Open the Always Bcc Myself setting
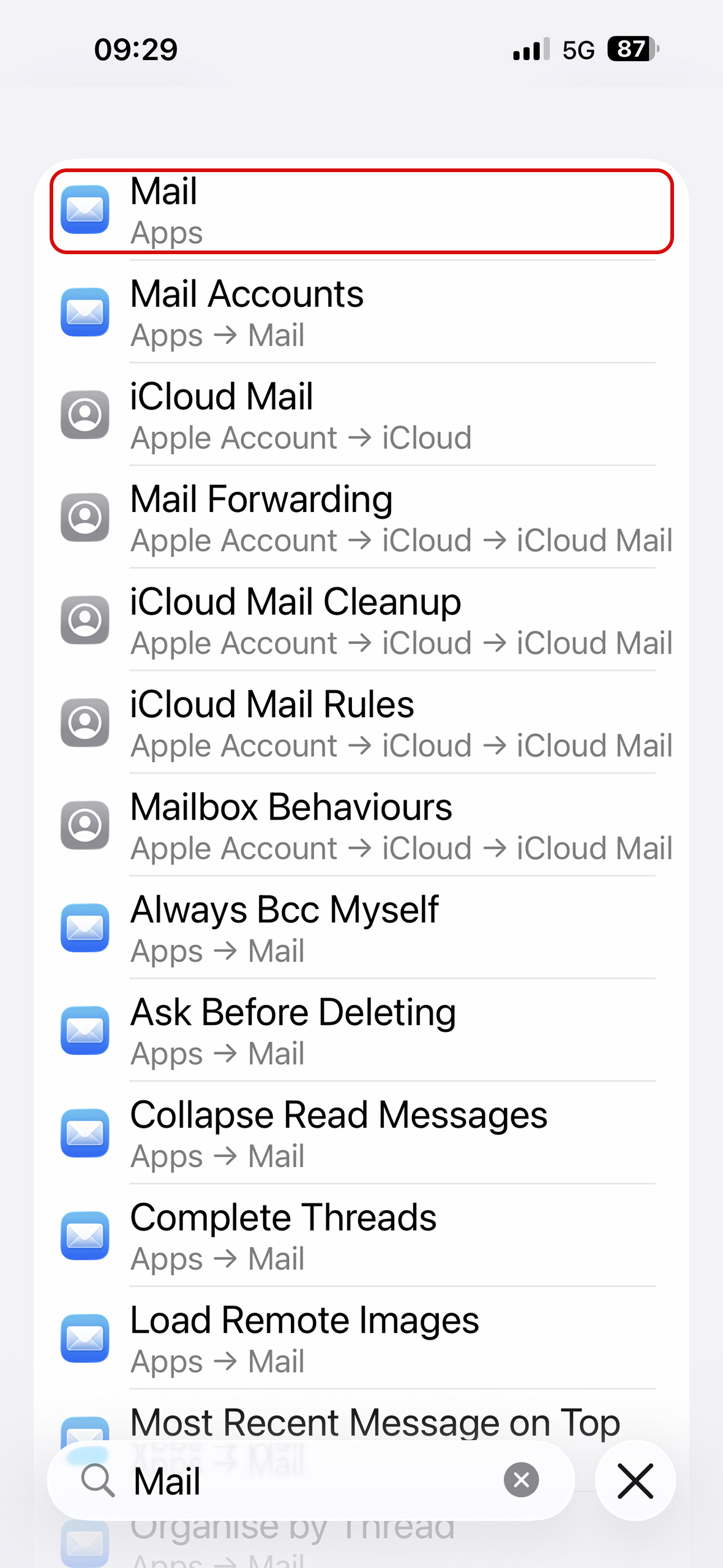 [361, 929]
